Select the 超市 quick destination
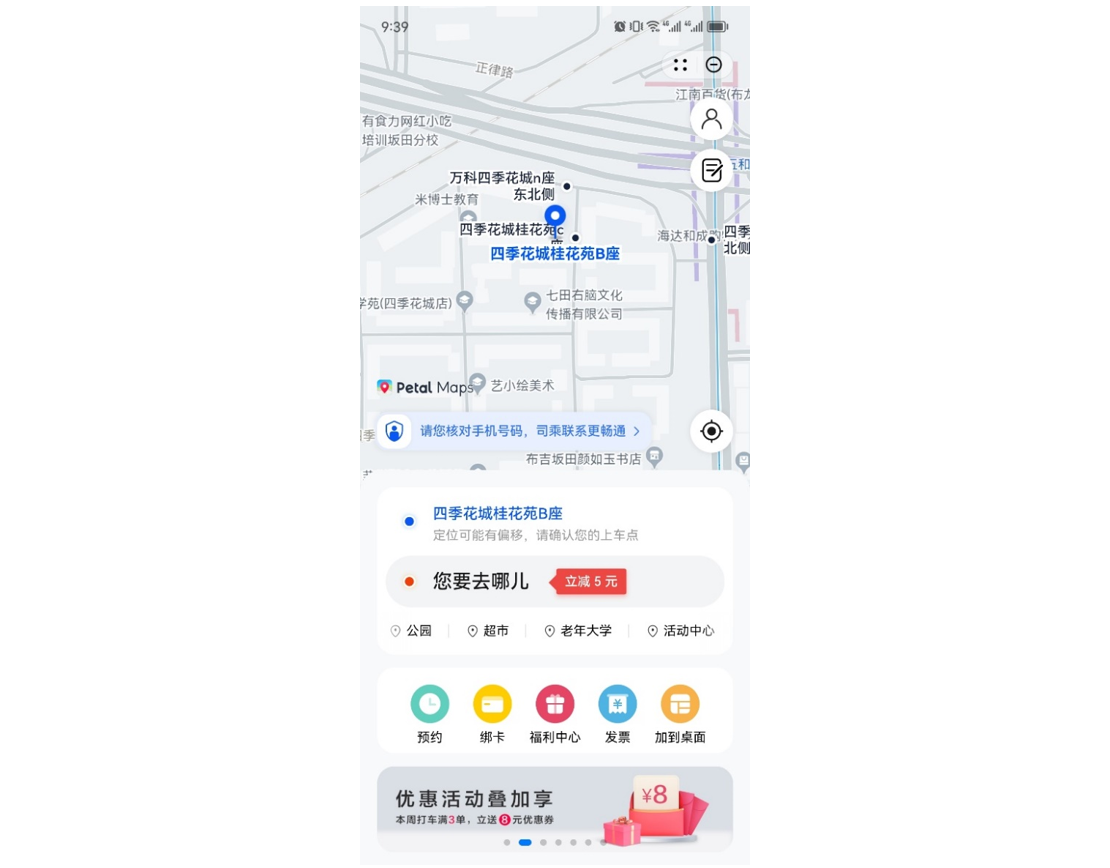The width and height of the screenshot is (1110, 868). 488,631
